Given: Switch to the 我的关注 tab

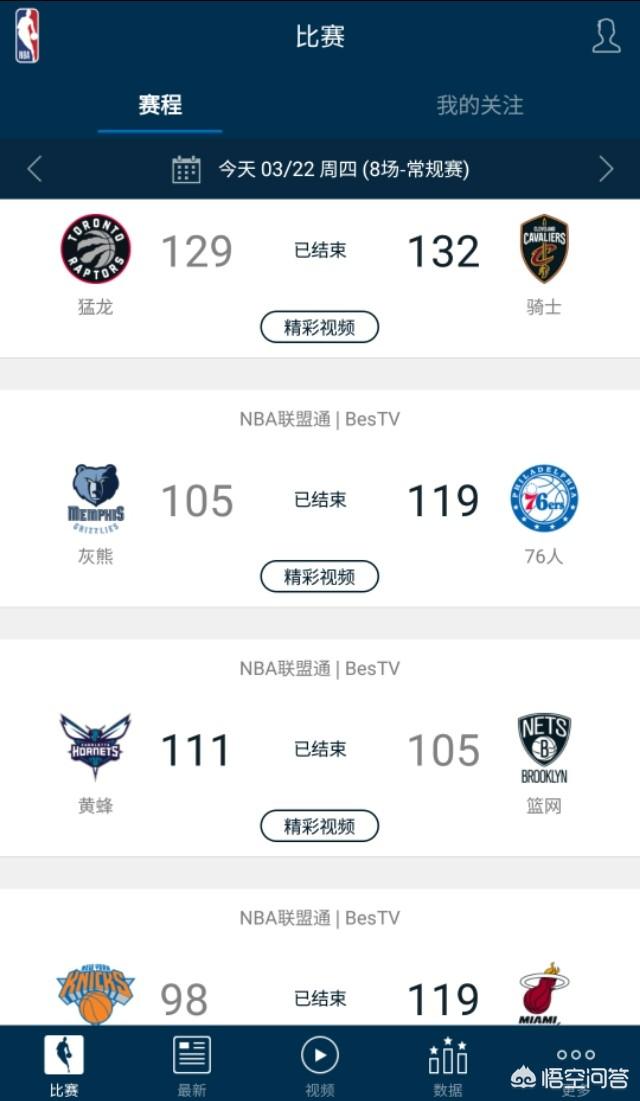Looking at the screenshot, I should [480, 105].
